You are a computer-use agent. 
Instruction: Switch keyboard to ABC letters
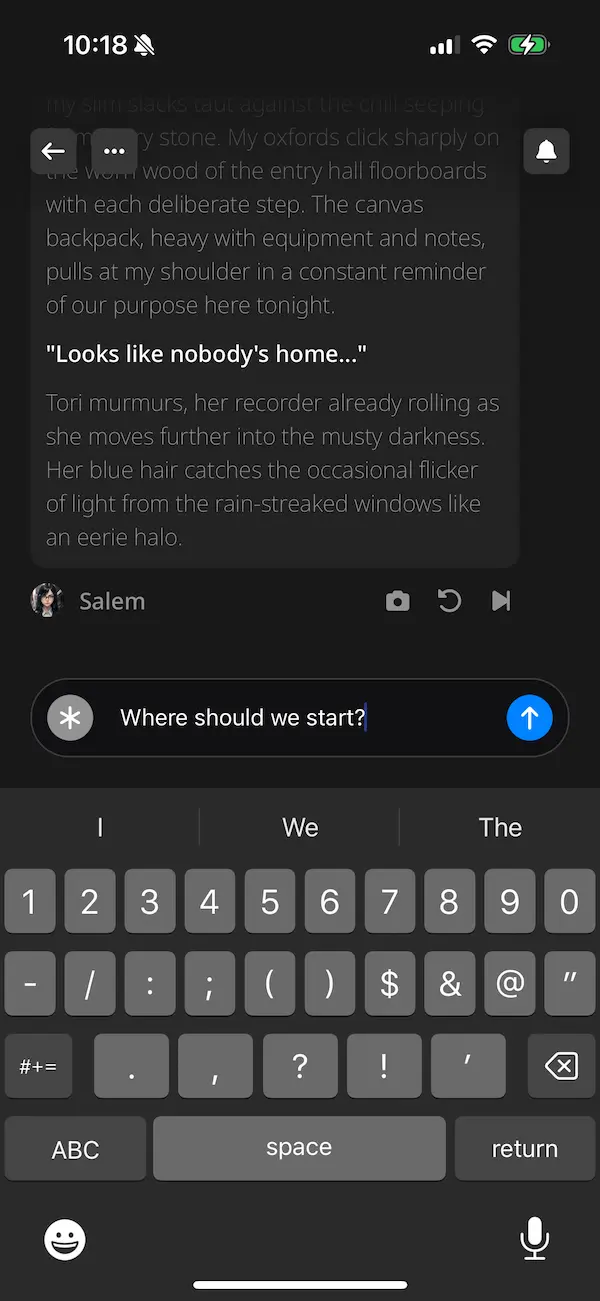coord(75,1149)
